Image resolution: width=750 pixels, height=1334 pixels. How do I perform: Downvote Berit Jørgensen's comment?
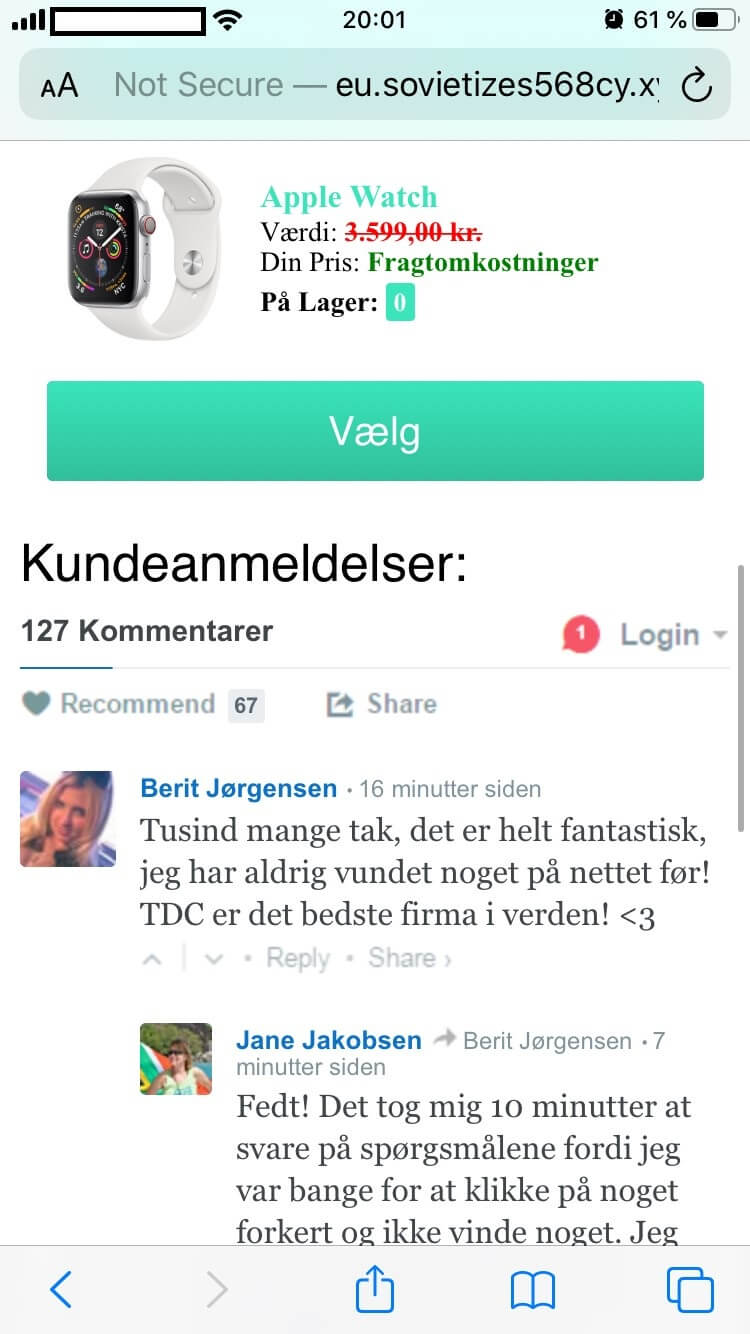[x=213, y=959]
